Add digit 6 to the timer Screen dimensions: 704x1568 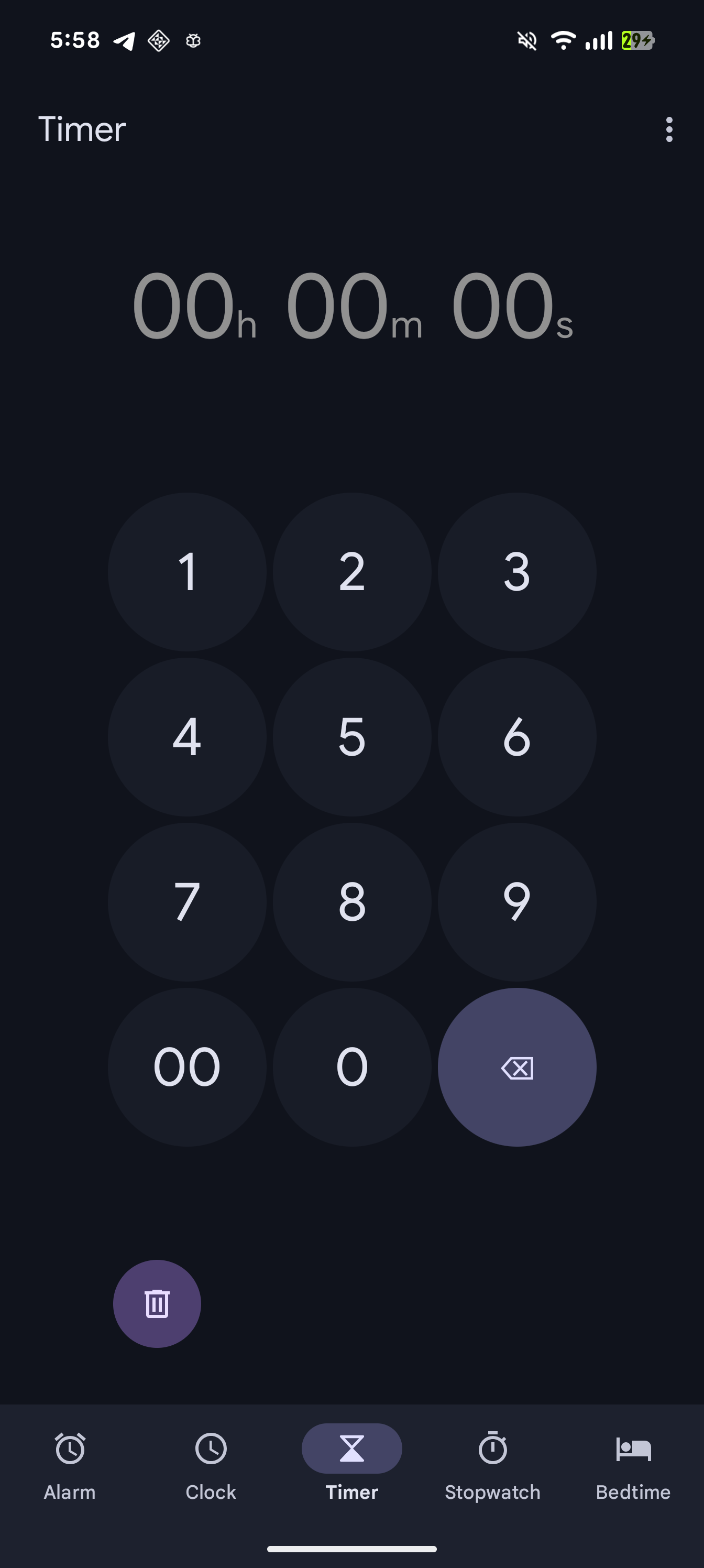(x=516, y=736)
